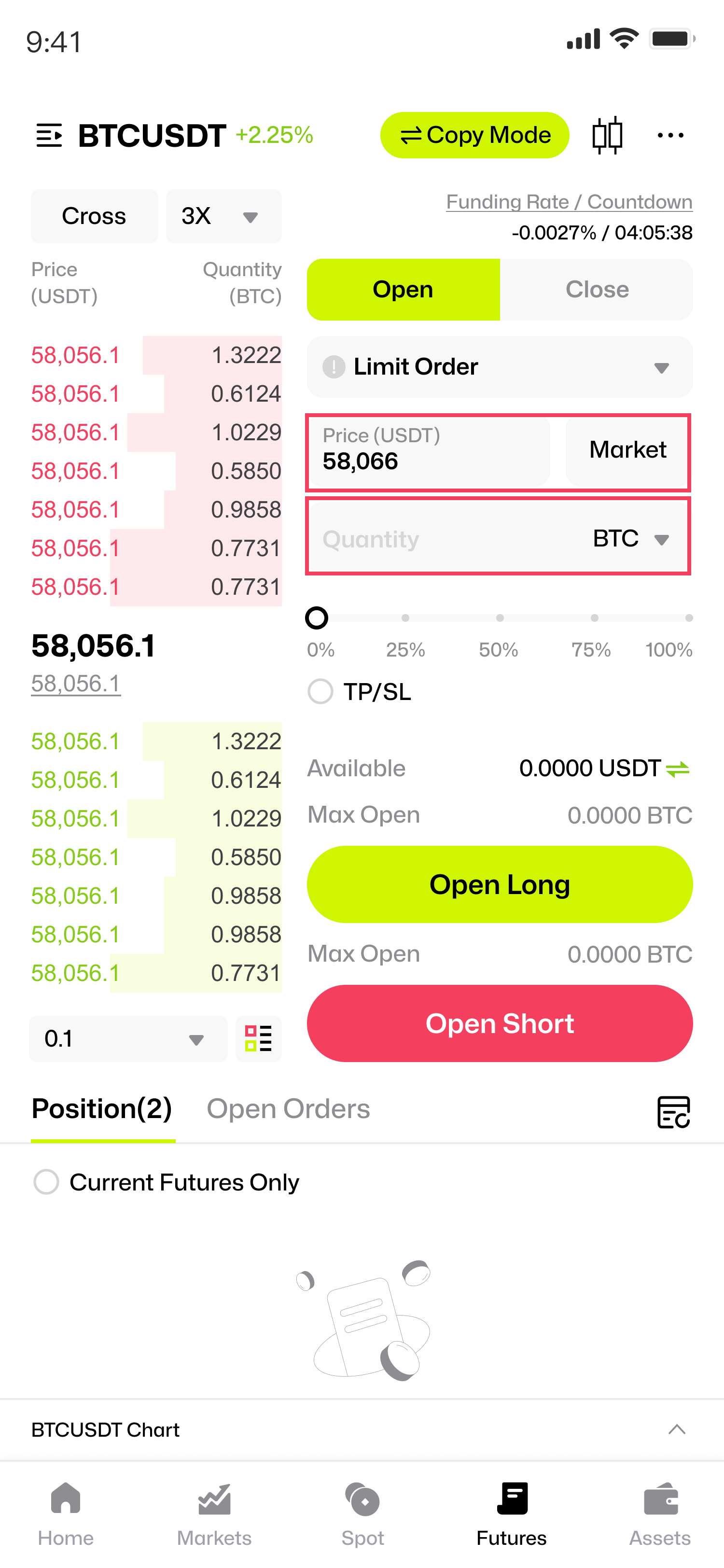
Task: Open the 3X leverage dropdown
Action: point(223,216)
